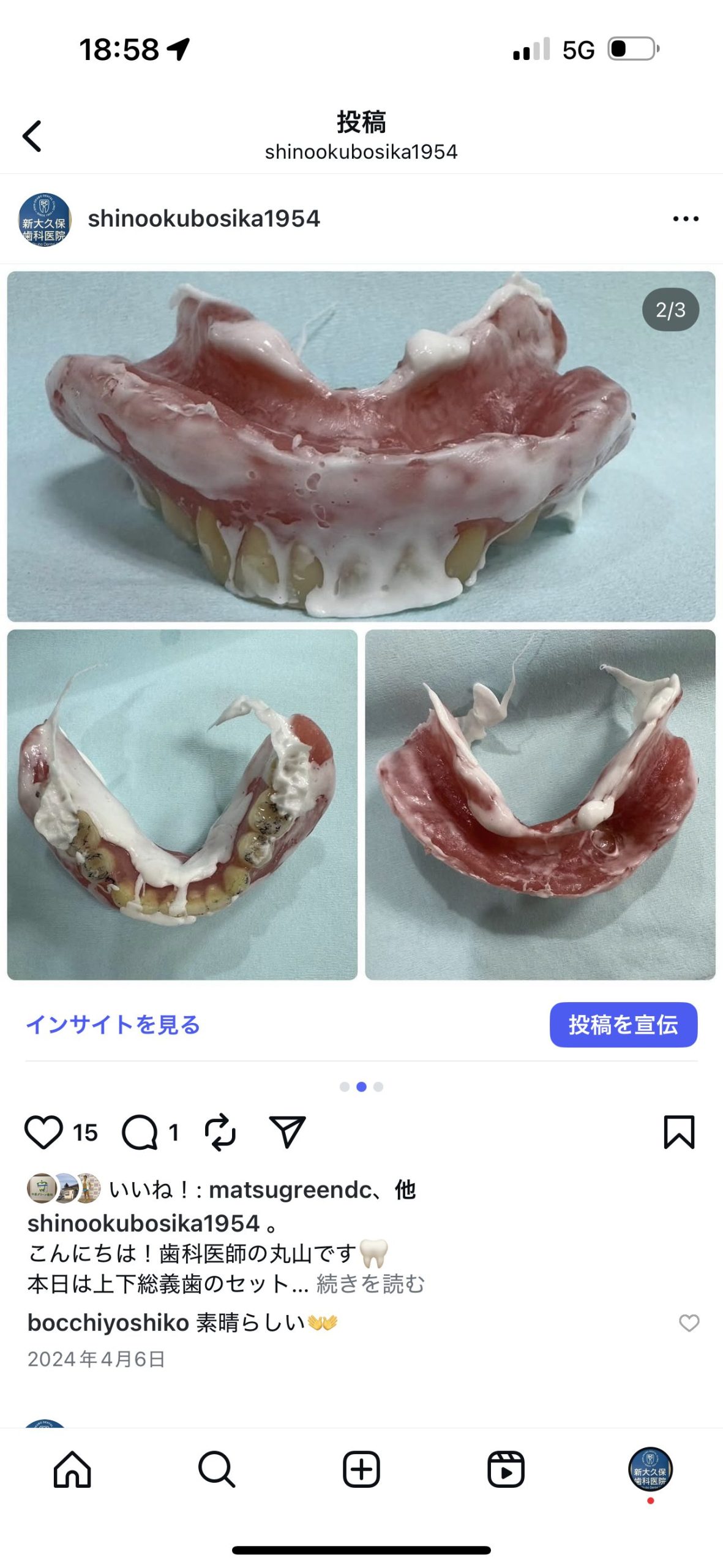
Task: Open the post's three-dot options menu
Action: 685,219
